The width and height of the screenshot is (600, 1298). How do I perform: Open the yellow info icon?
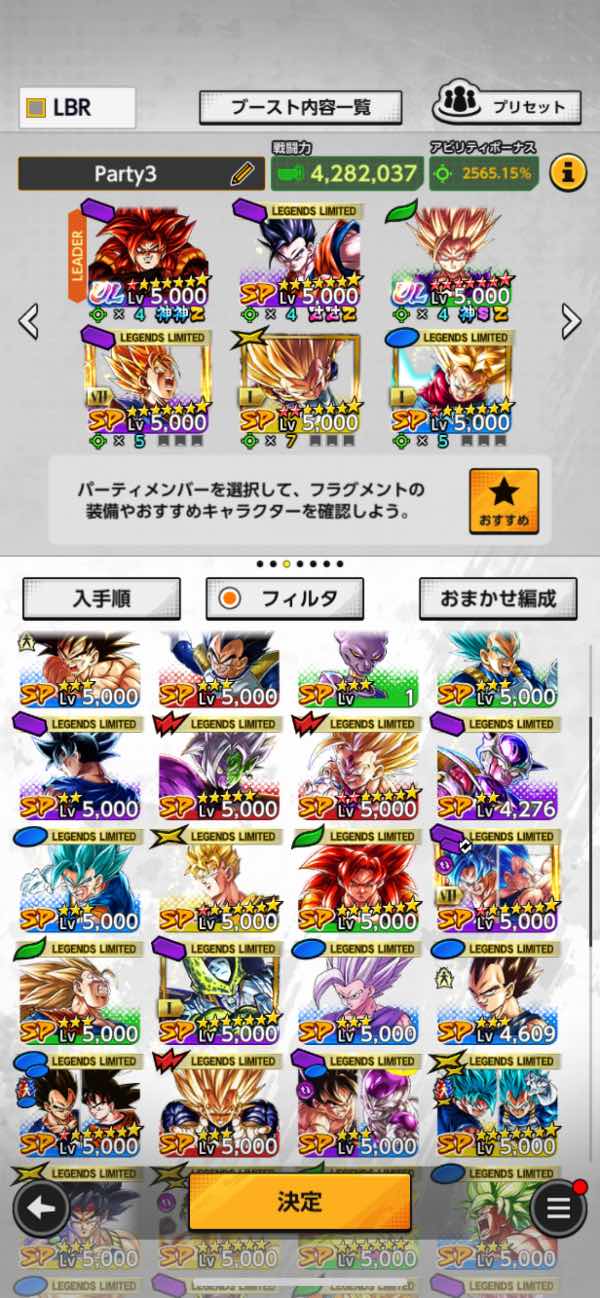(x=567, y=173)
